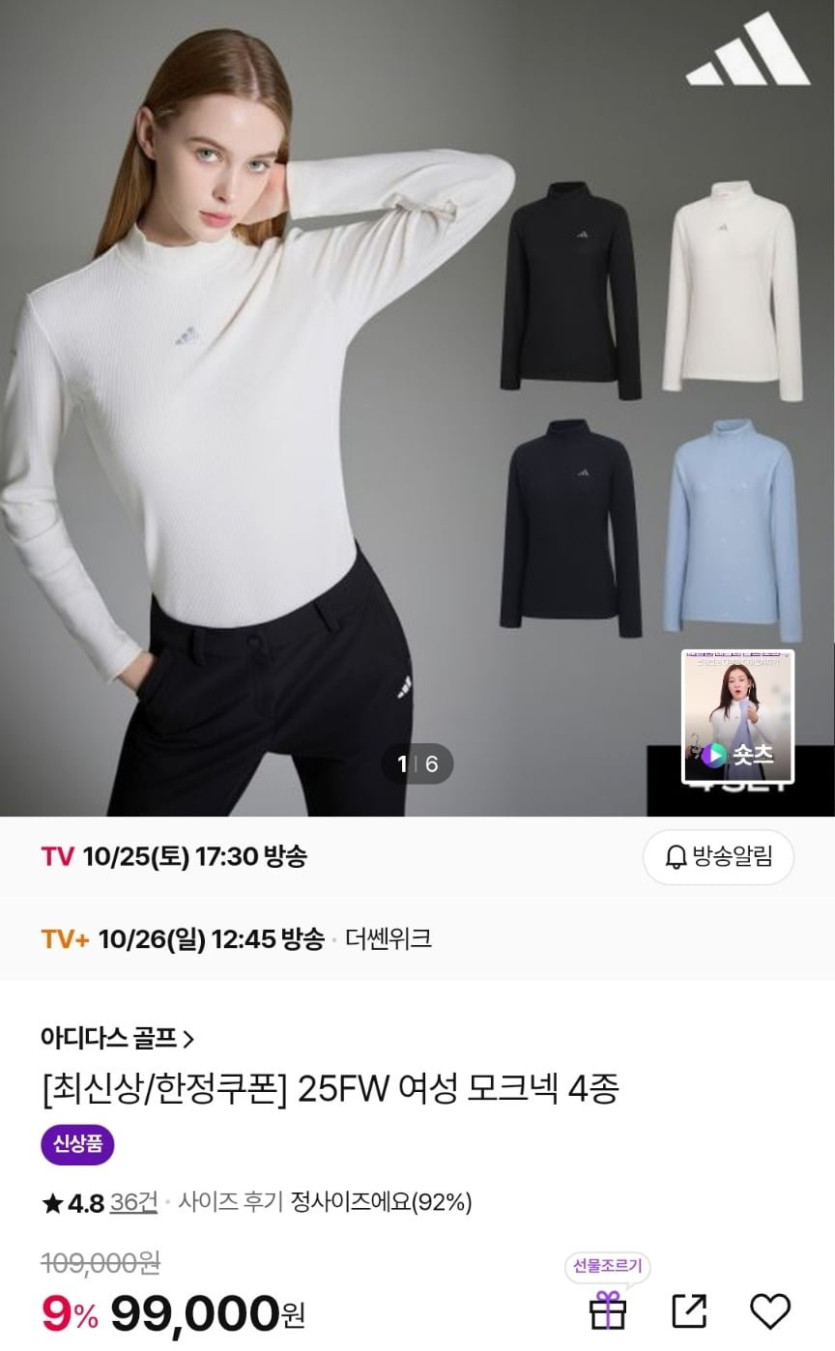The width and height of the screenshot is (835, 1351).
Task: View the 36건 reviews
Action: pos(134,1202)
